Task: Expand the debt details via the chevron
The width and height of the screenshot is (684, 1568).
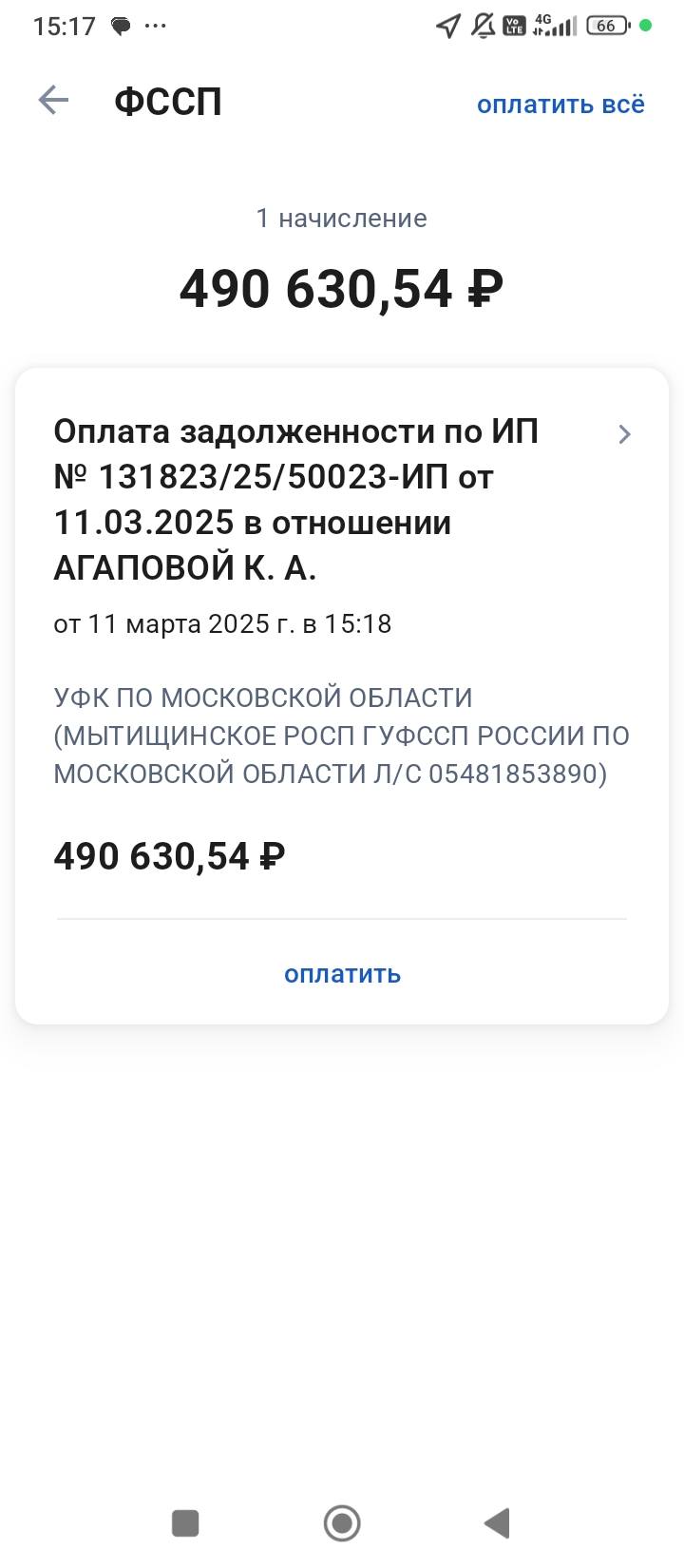Action: [624, 434]
